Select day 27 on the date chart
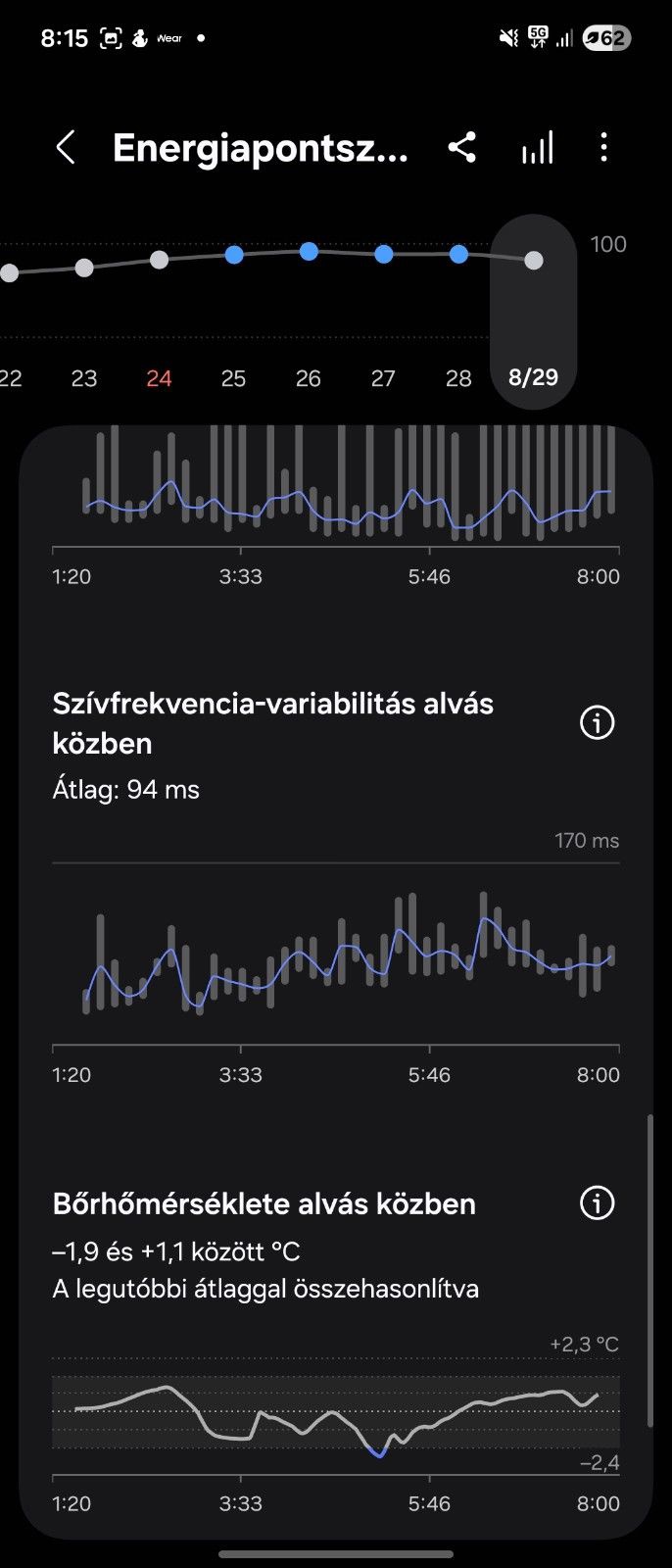 [383, 378]
